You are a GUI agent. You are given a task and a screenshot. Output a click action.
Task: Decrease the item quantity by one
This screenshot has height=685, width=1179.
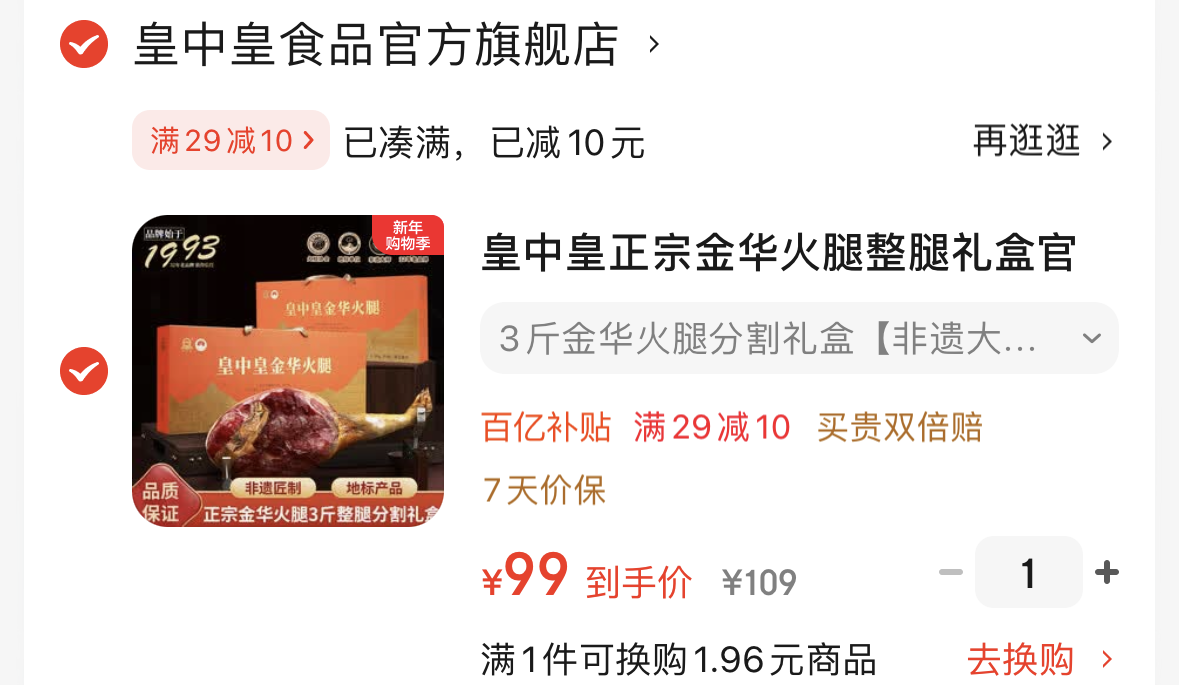950,573
